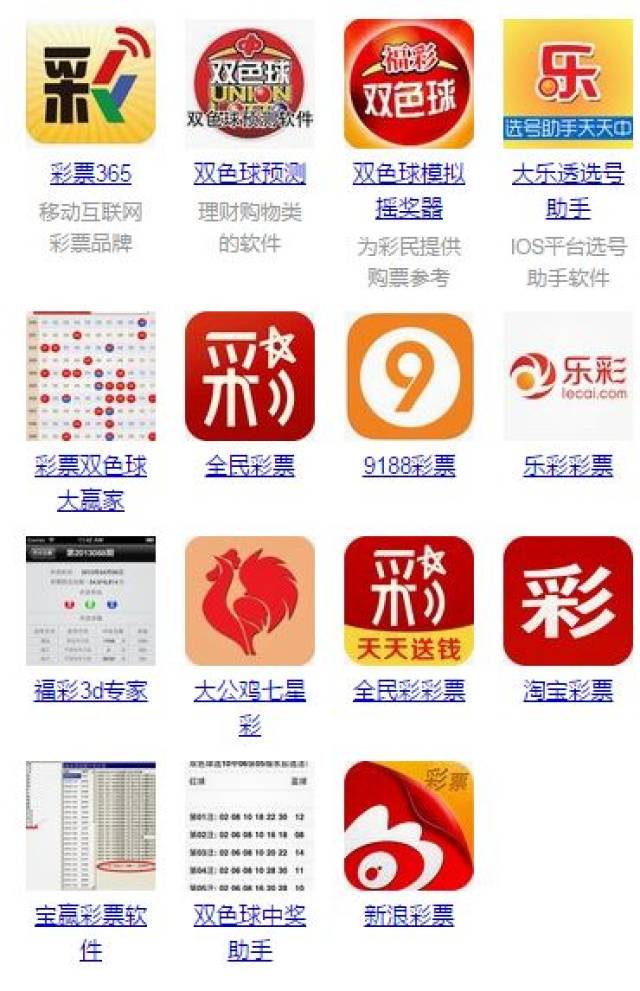Tap the 彩票365 app icon
The width and height of the screenshot is (640, 991).
(90, 84)
